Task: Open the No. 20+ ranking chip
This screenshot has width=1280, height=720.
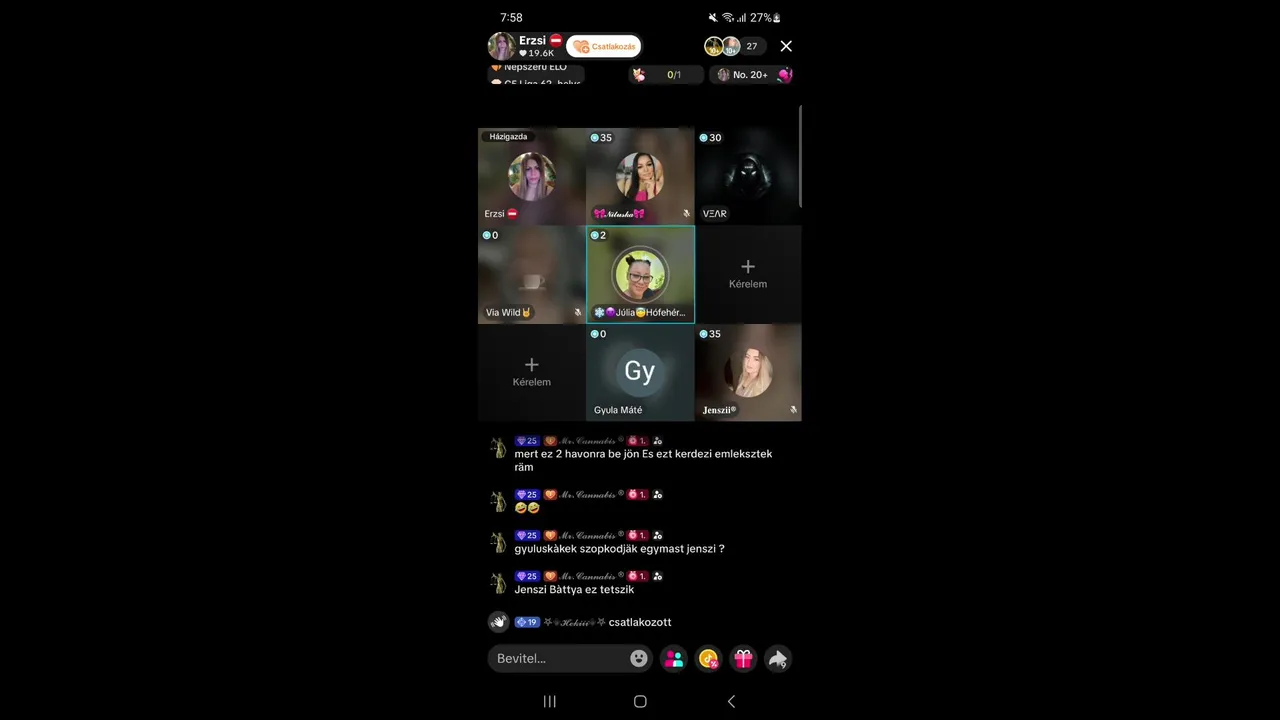Action: tap(750, 75)
